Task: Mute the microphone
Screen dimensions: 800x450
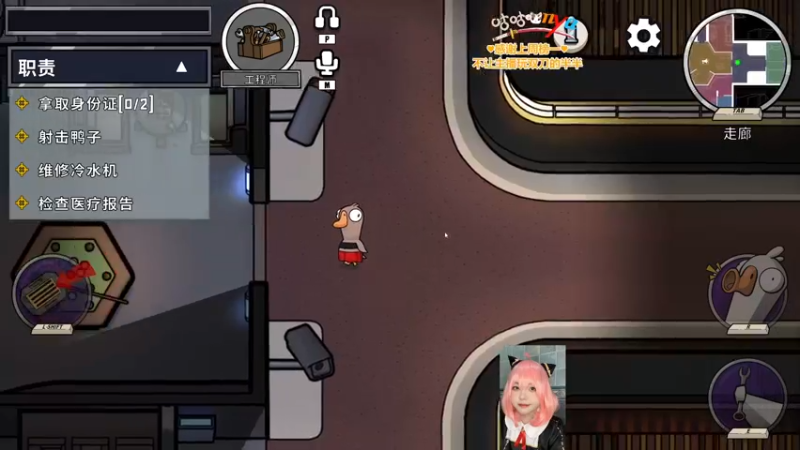Action: pyautogui.click(x=327, y=64)
